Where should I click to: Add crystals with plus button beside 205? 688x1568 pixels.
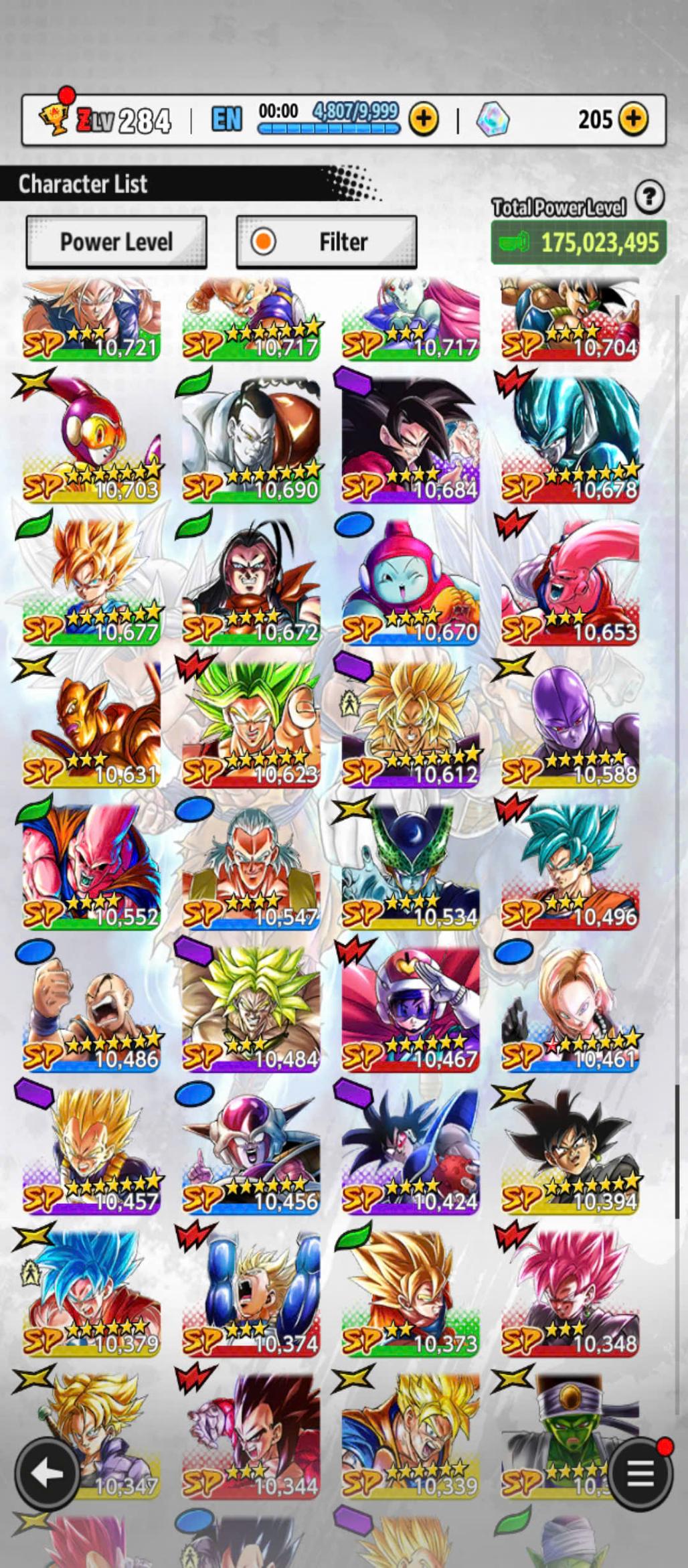(633, 120)
